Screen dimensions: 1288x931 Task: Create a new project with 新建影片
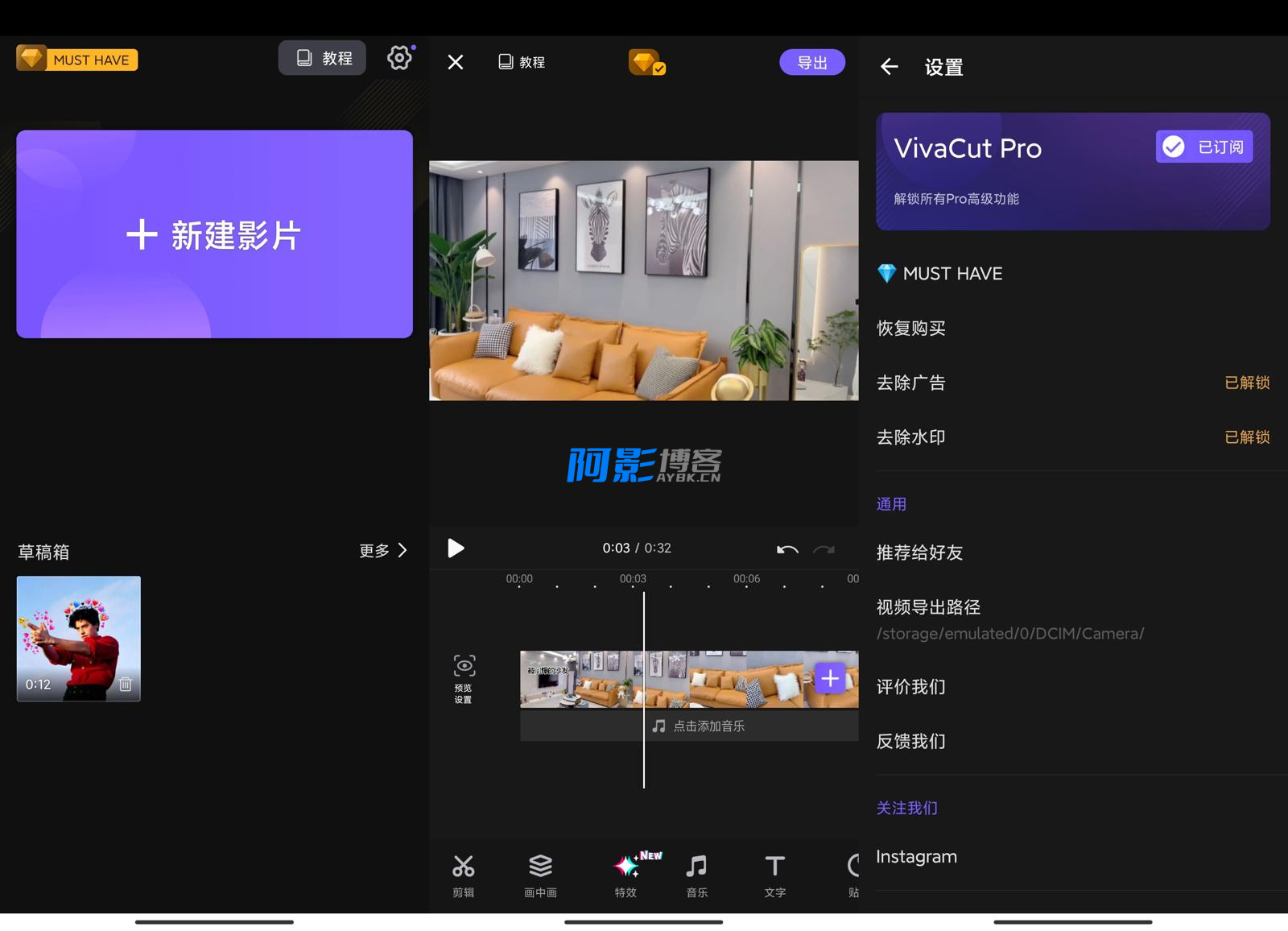pos(214,234)
